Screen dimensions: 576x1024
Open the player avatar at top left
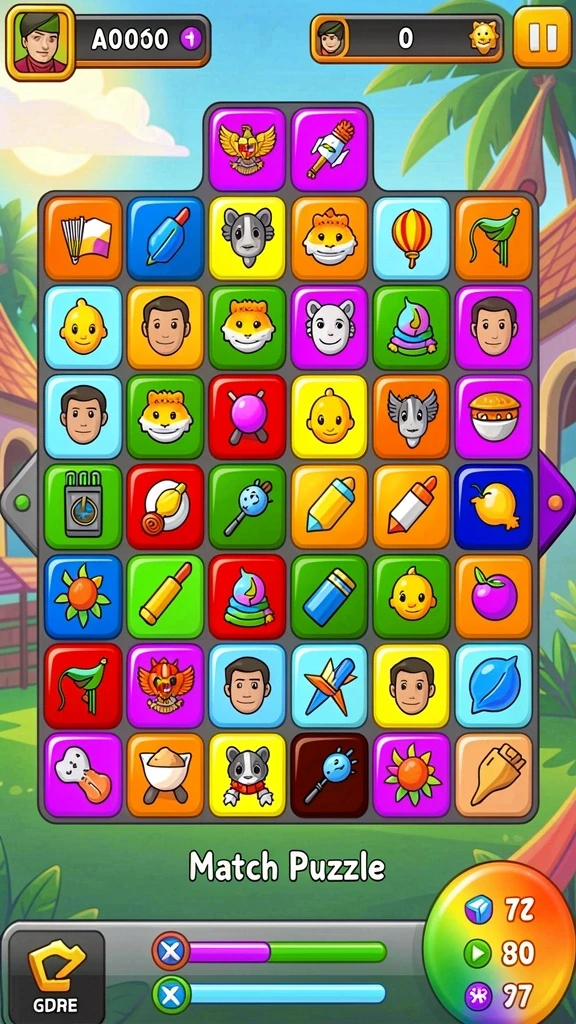click(x=40, y=41)
